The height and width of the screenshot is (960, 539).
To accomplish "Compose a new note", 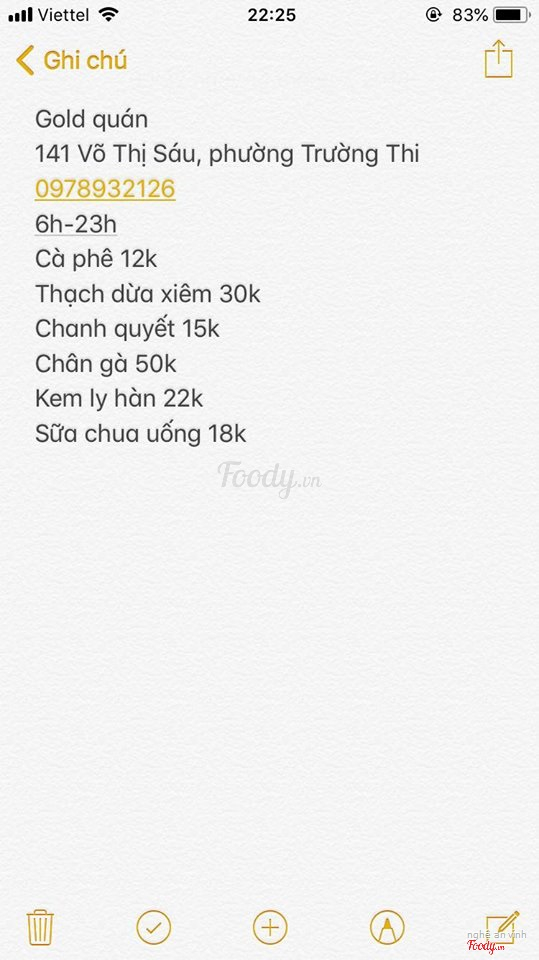I will (x=502, y=926).
